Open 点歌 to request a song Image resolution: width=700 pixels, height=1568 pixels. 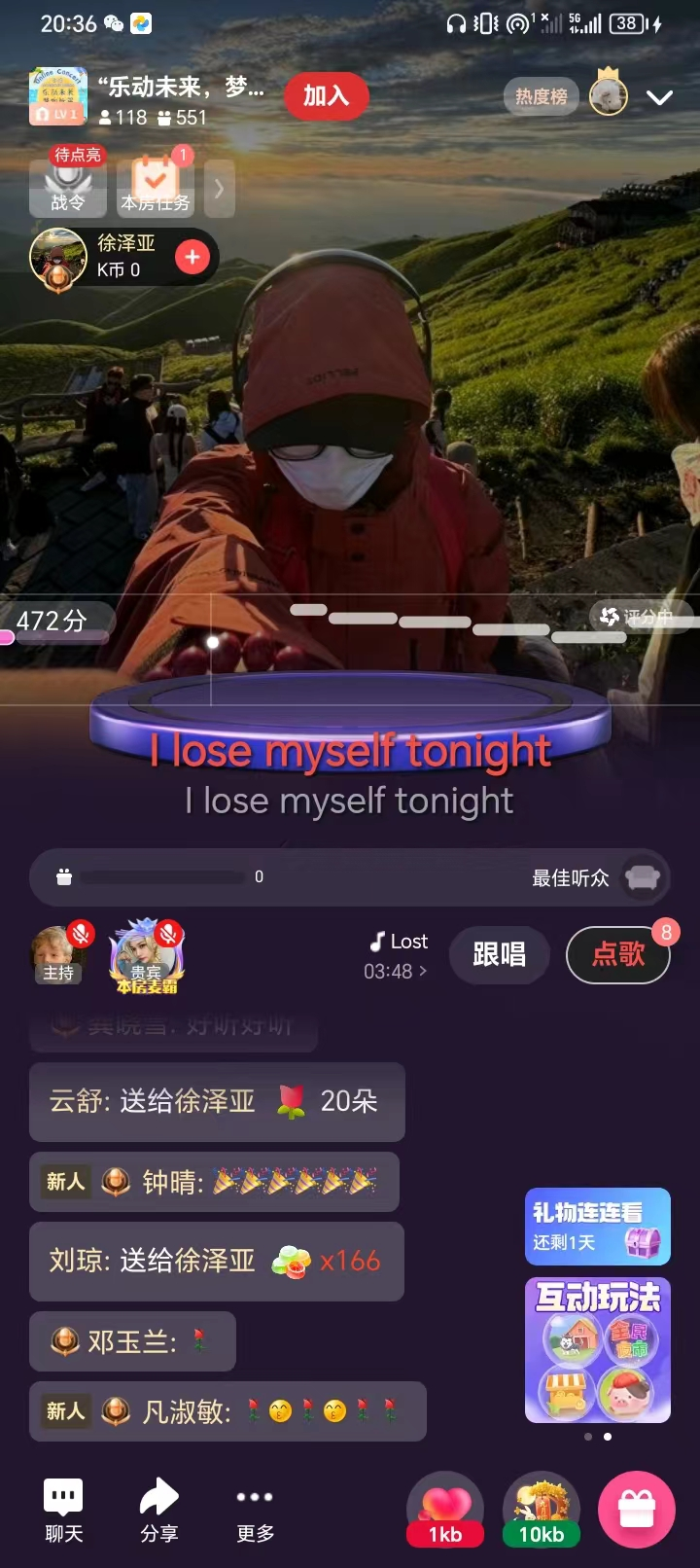tap(618, 955)
